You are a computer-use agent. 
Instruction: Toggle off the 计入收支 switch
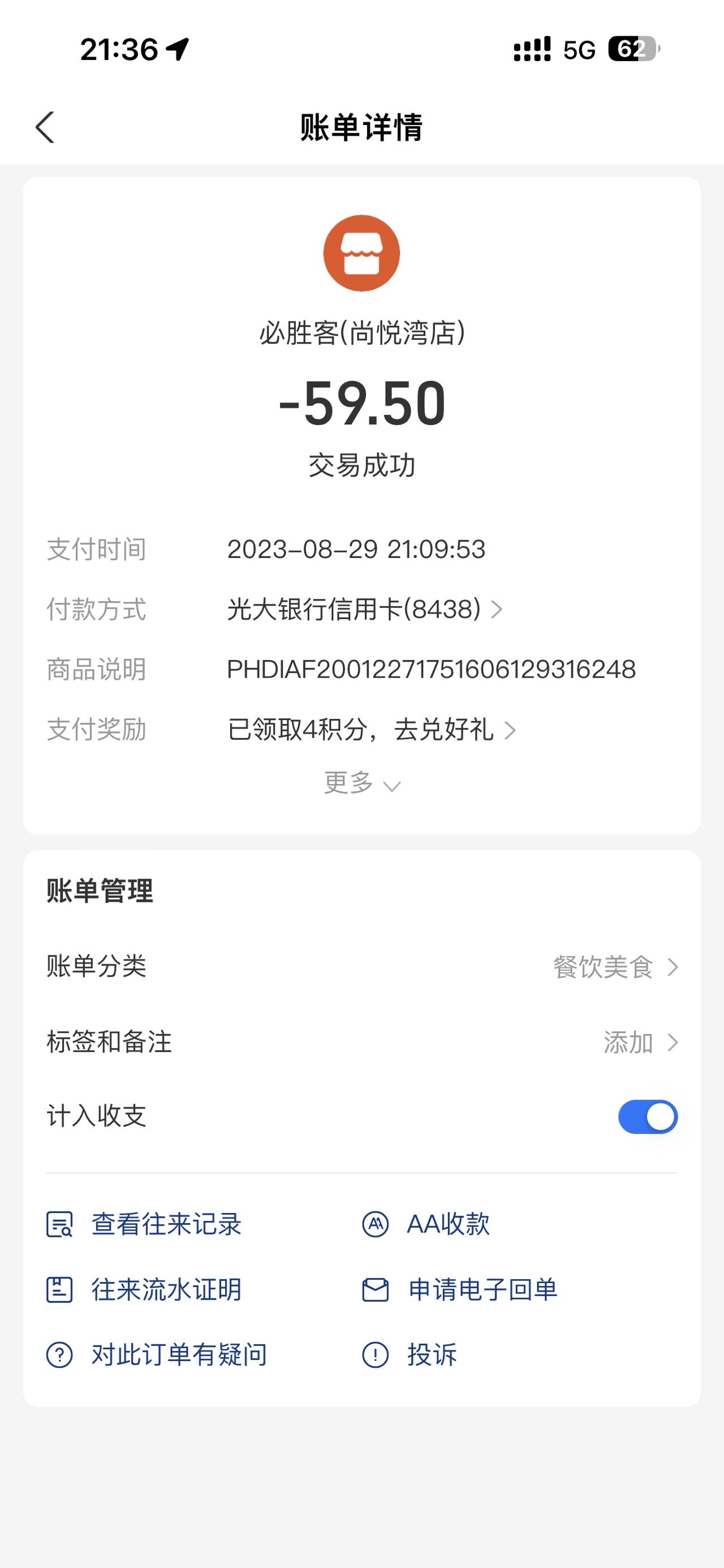click(648, 1117)
